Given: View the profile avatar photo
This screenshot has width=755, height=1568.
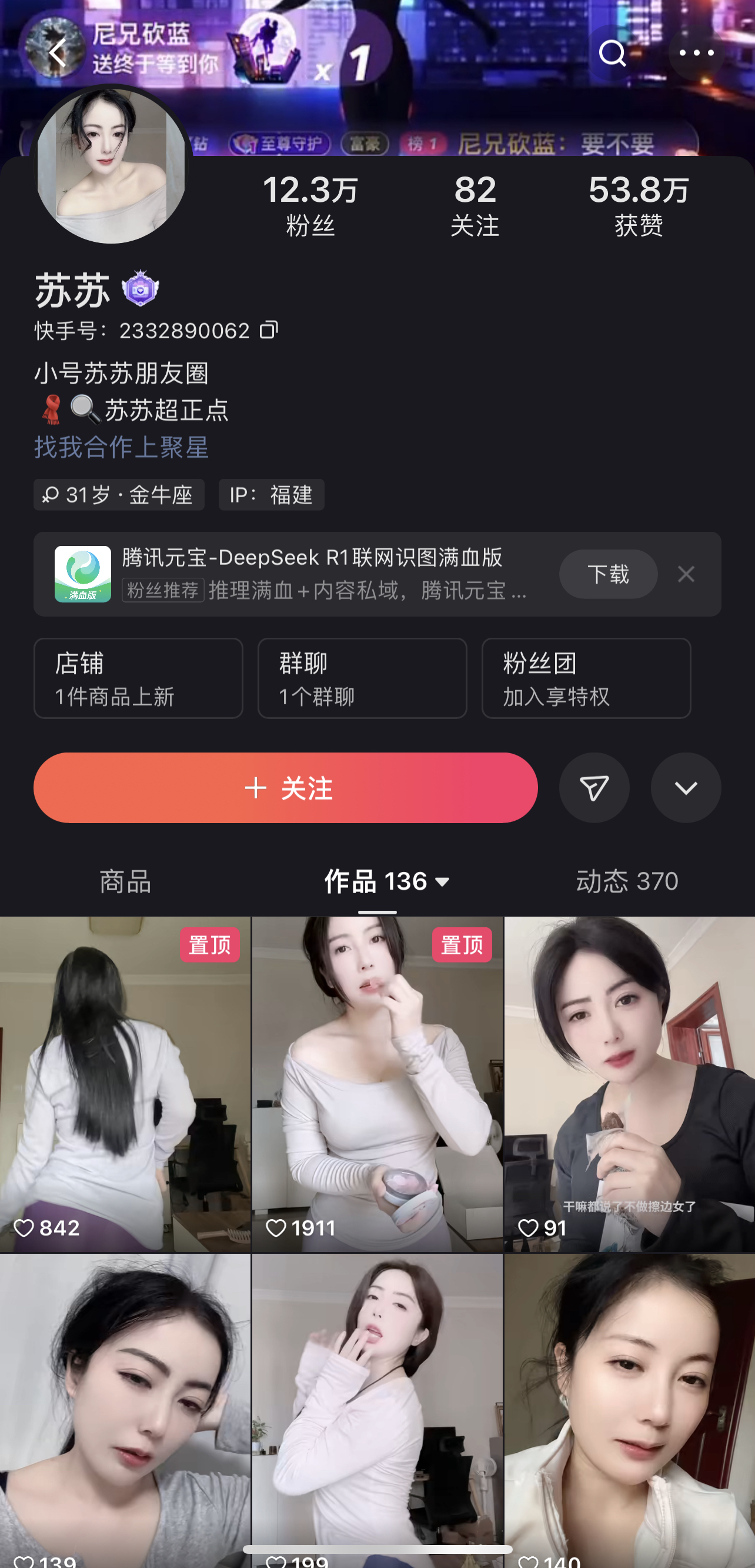Looking at the screenshot, I should click(111, 164).
